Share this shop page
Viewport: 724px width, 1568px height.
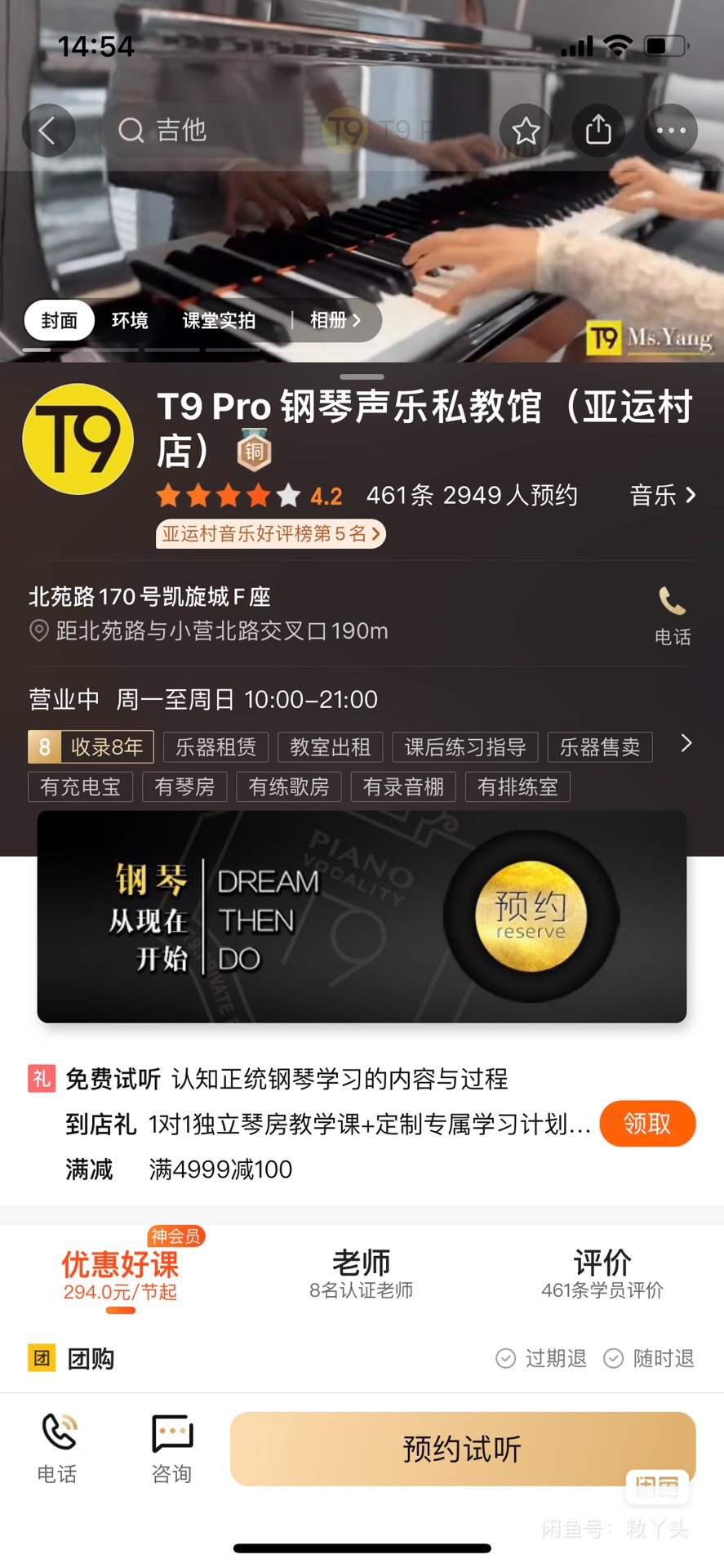pos(598,131)
